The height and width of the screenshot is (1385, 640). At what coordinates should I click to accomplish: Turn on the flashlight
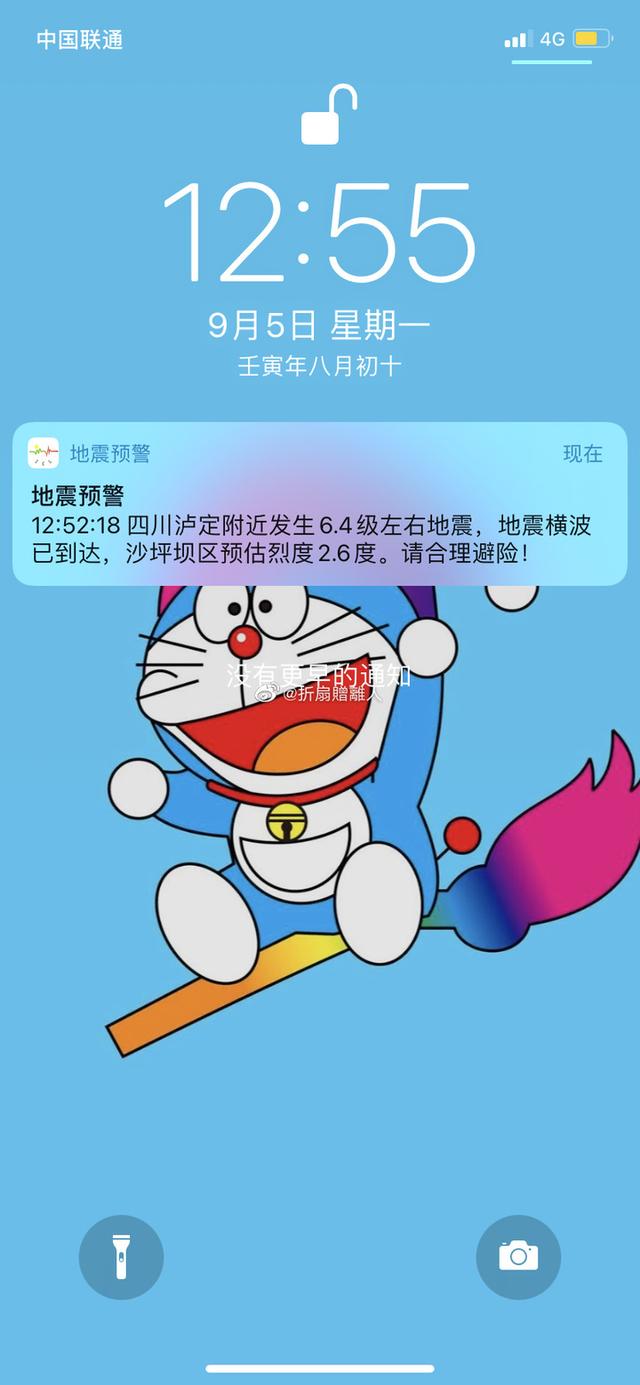pos(121,1257)
